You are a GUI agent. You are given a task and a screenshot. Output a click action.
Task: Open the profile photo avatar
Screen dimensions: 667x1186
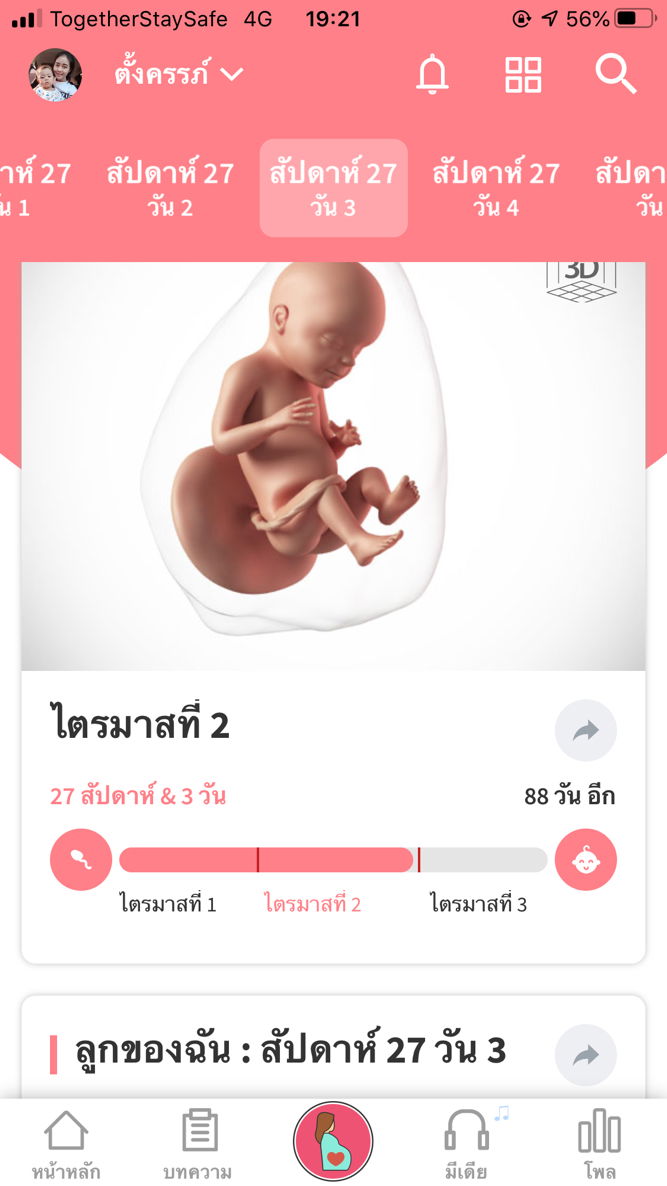tap(55, 75)
